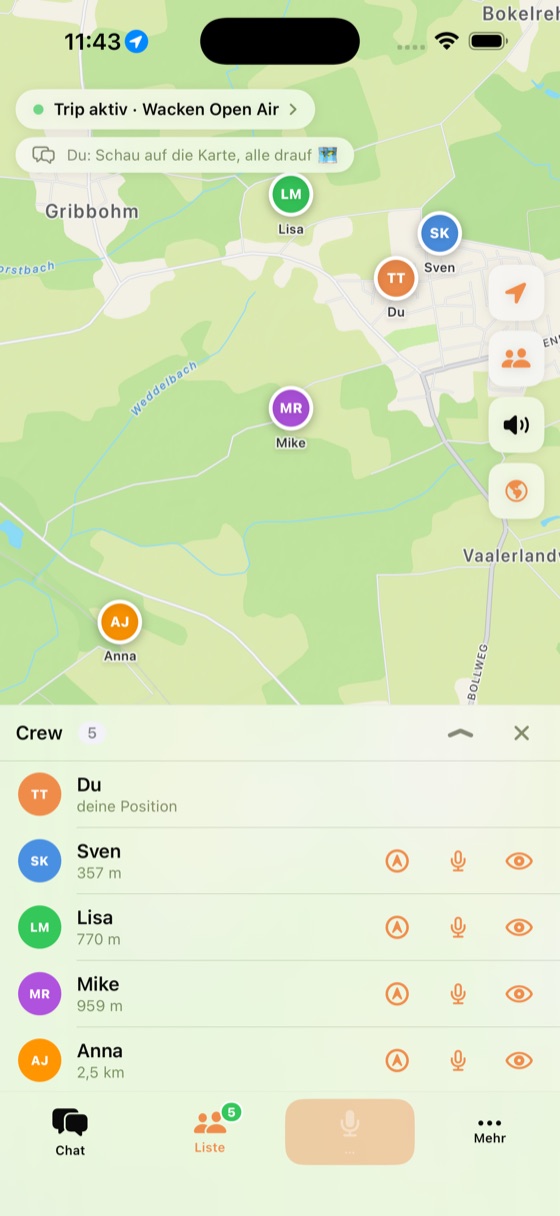
Task: Show all crew members on map
Action: 516,359
